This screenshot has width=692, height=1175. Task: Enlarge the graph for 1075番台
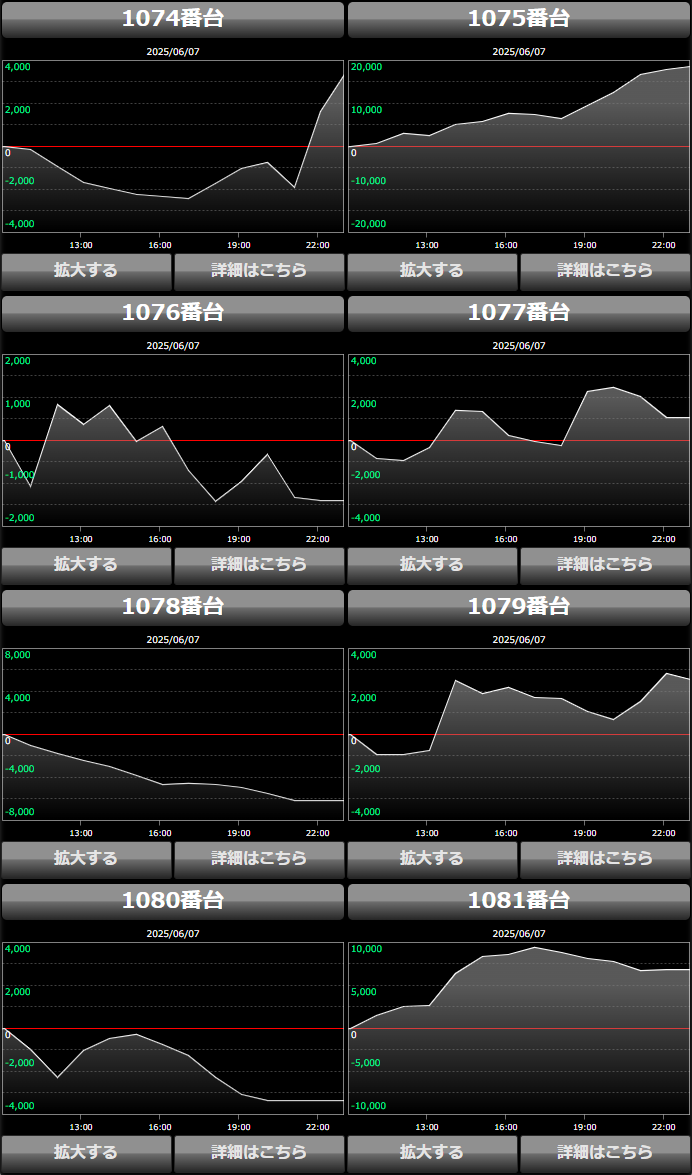coord(432,270)
